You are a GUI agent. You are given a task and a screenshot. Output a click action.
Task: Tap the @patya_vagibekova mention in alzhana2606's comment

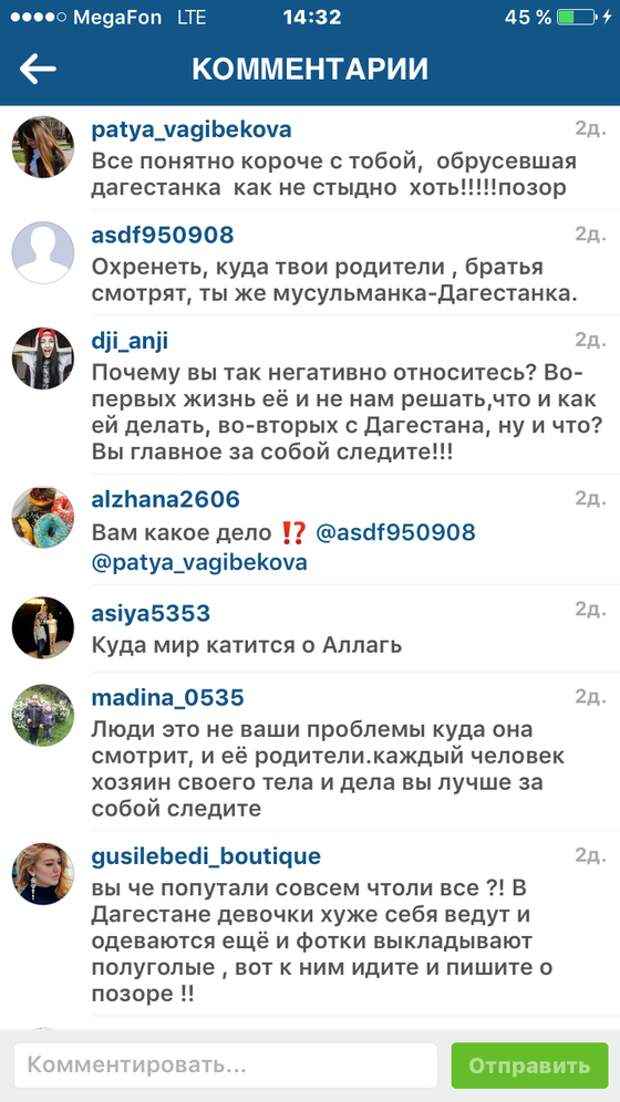pos(199,562)
